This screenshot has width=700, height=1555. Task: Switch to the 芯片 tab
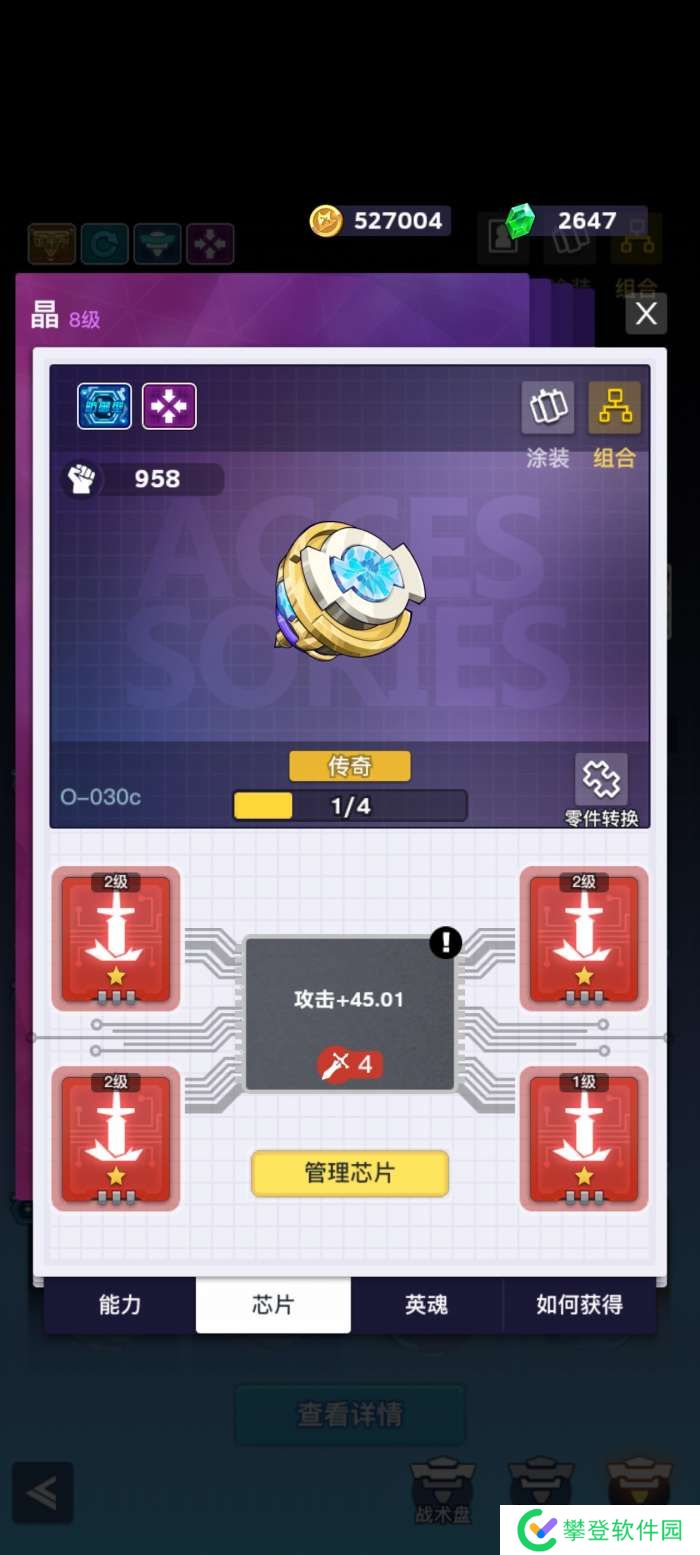(273, 1305)
